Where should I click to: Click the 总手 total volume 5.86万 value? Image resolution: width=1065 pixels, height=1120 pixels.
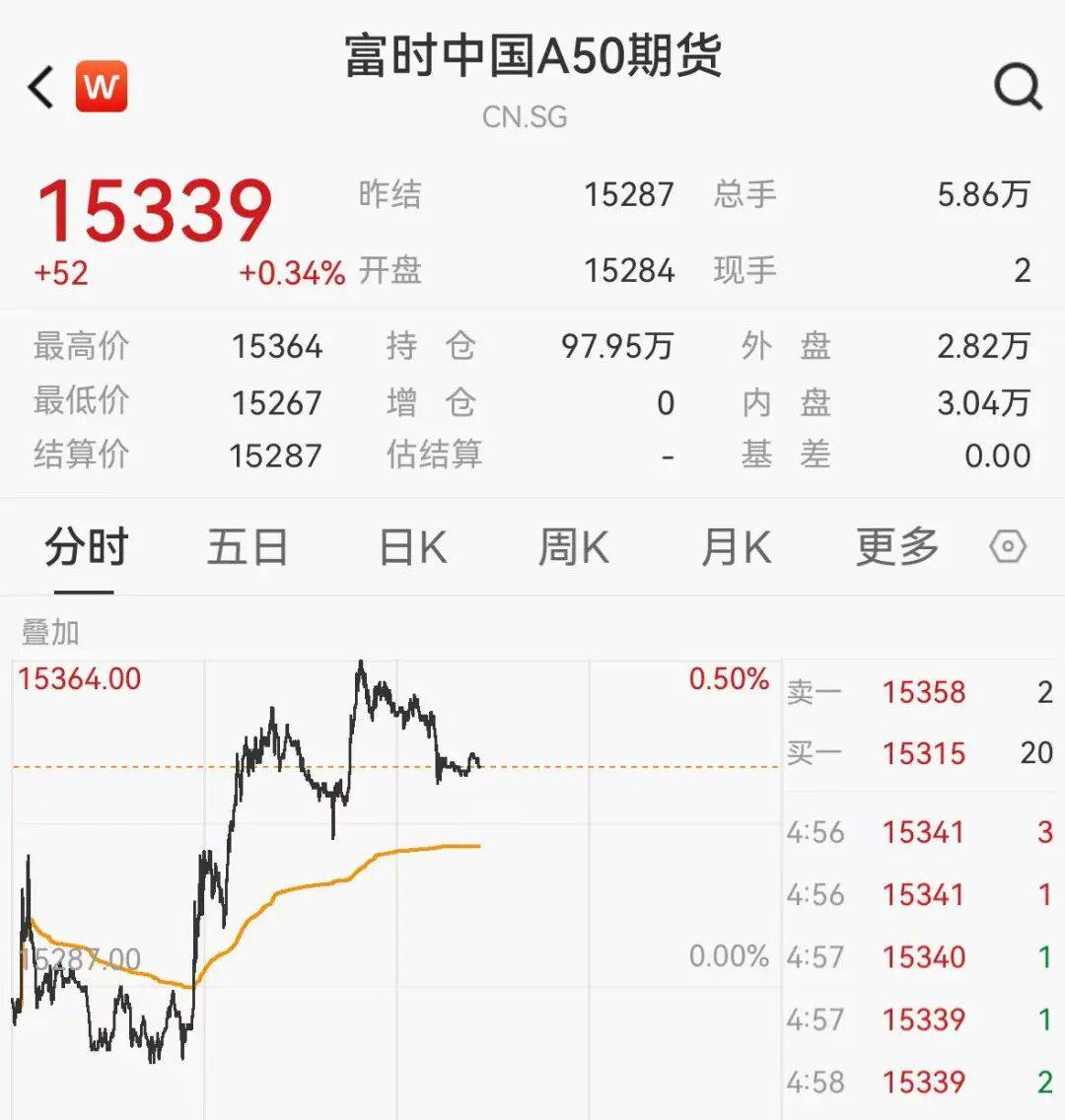[981, 195]
